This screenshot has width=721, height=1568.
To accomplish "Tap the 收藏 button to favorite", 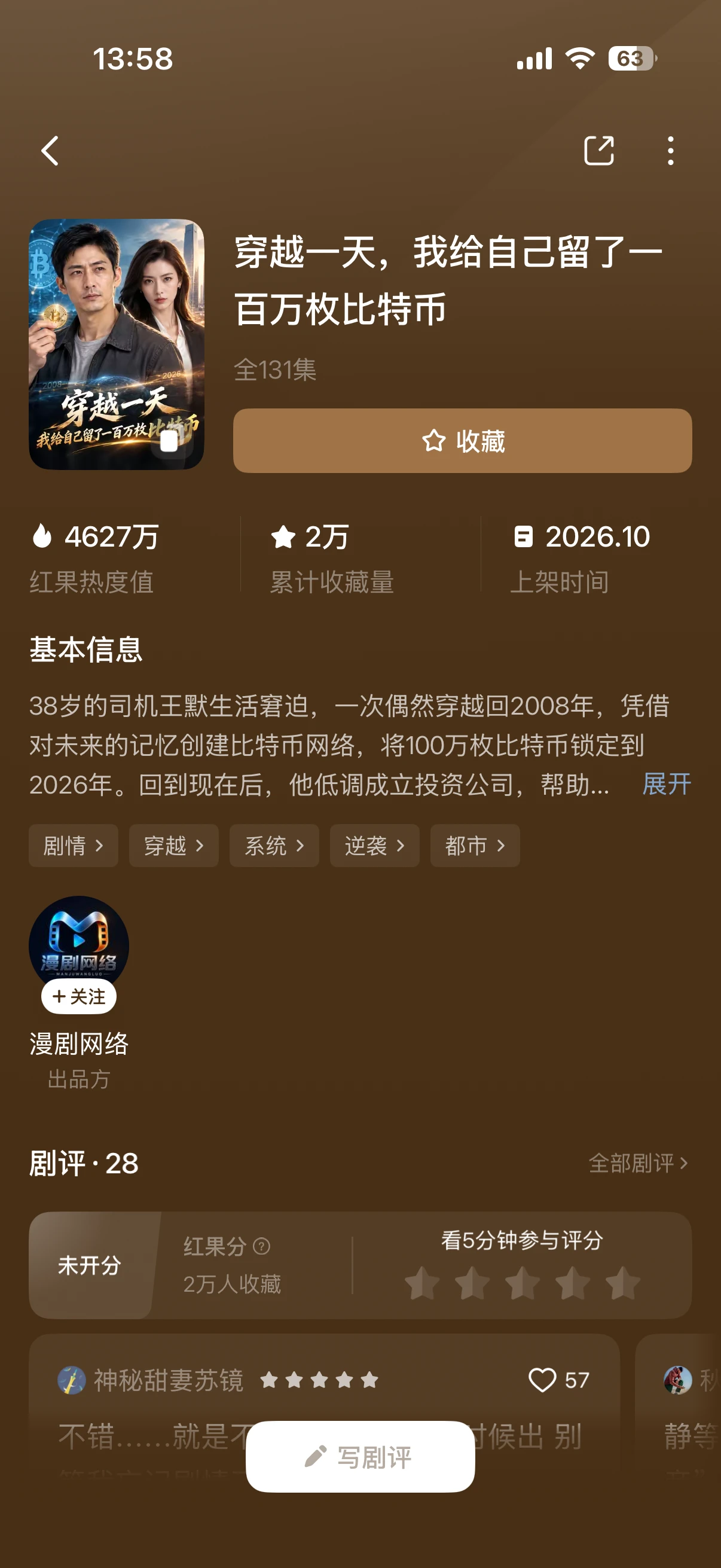I will [462, 441].
